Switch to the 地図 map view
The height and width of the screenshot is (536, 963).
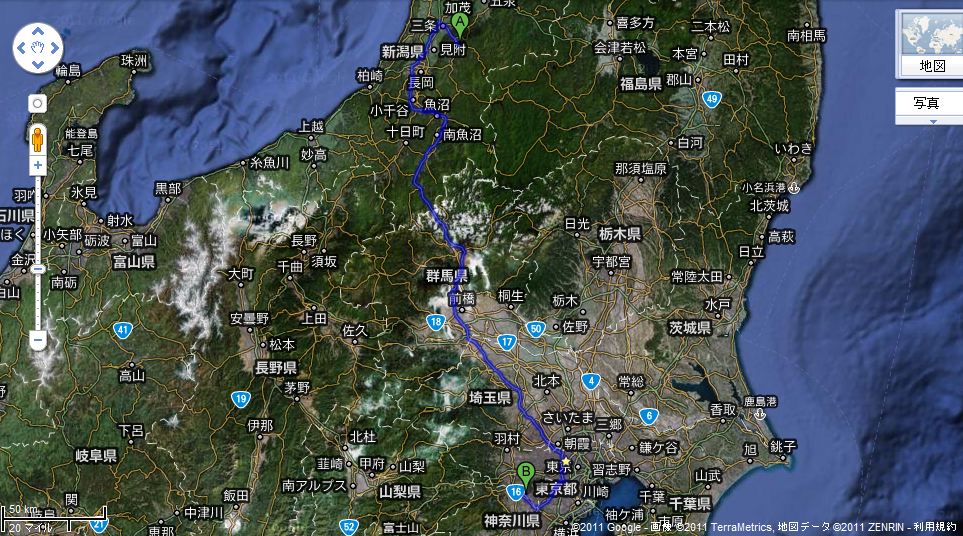pos(931,66)
